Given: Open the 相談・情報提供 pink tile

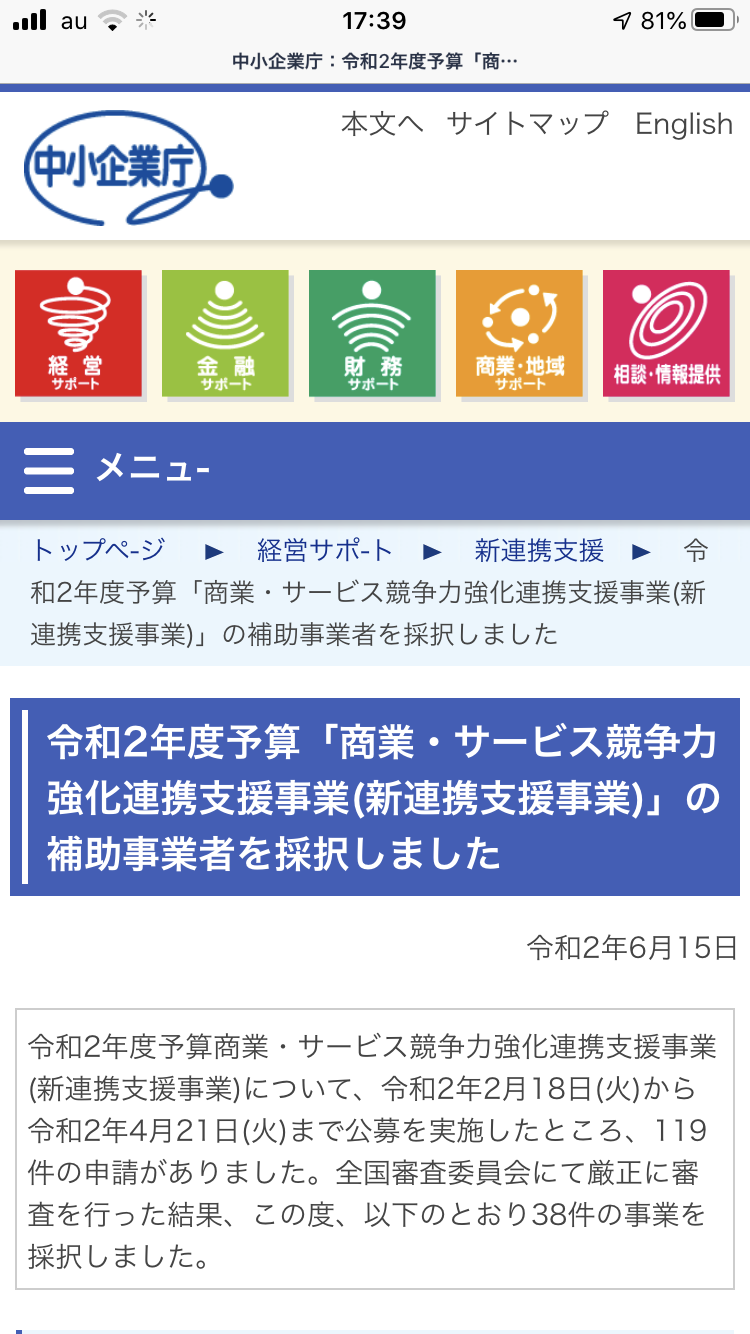Looking at the screenshot, I should [666, 333].
